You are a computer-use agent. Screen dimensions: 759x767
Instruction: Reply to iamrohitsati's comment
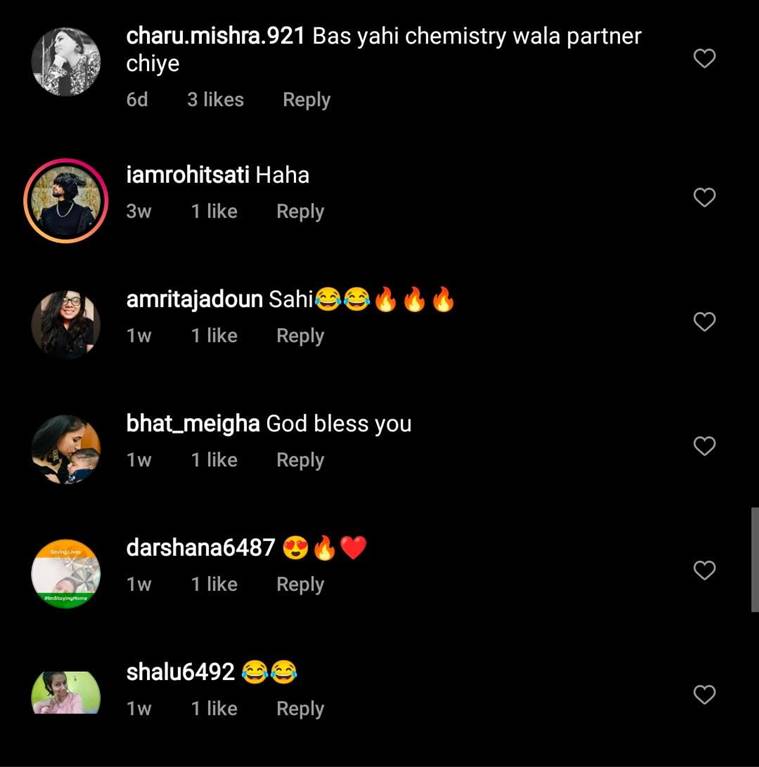pos(300,212)
